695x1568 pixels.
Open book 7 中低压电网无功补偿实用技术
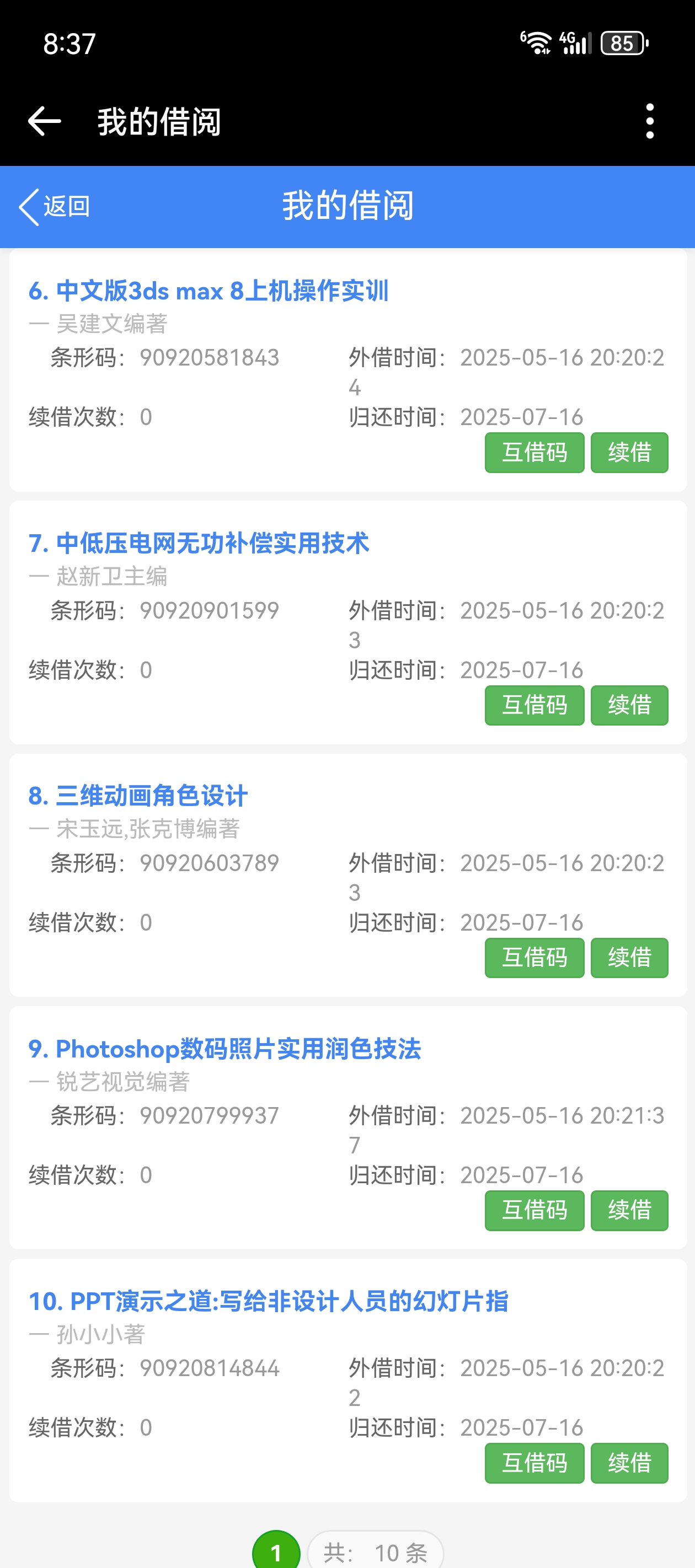coord(199,543)
